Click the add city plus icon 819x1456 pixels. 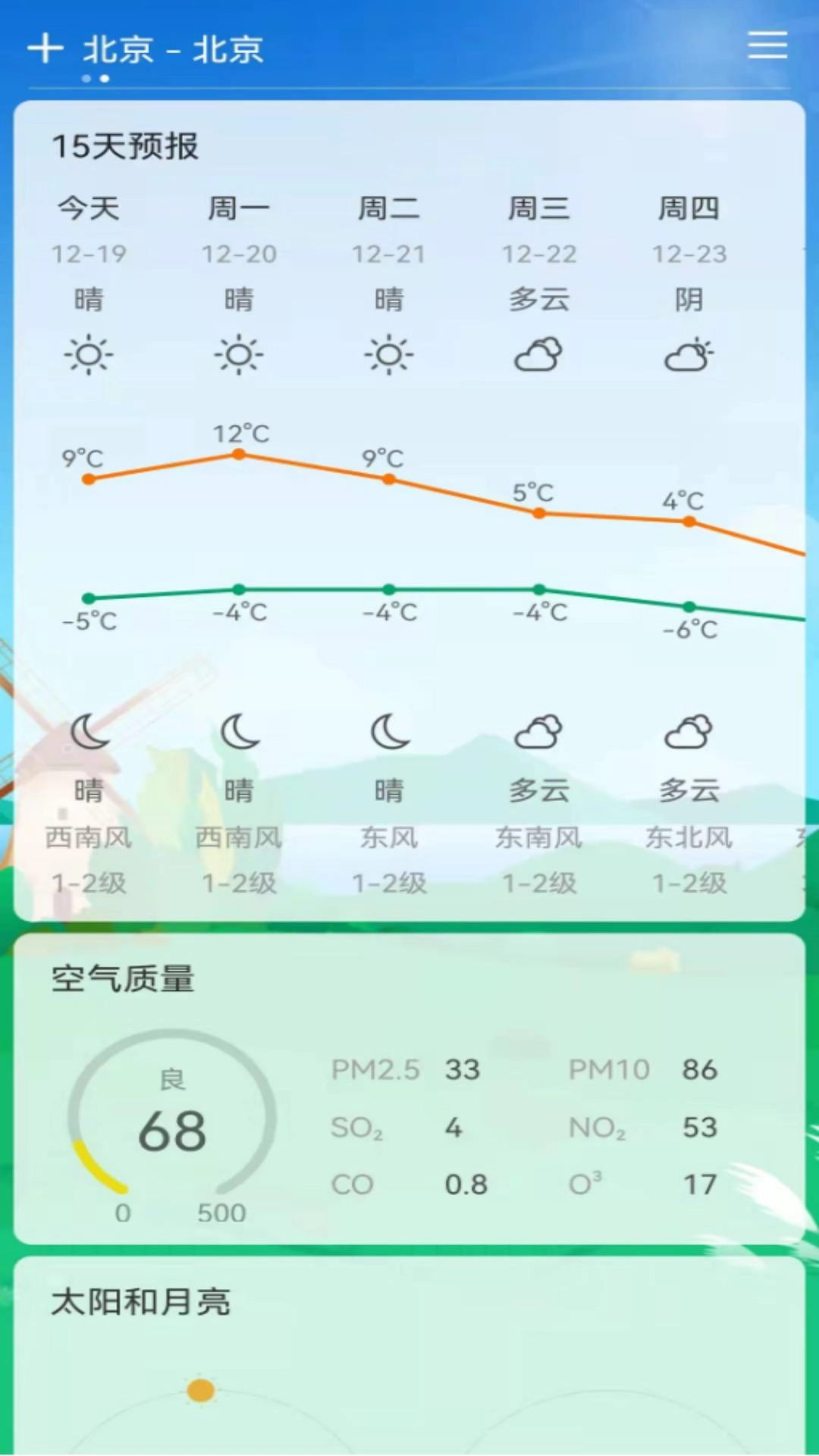click(47, 47)
